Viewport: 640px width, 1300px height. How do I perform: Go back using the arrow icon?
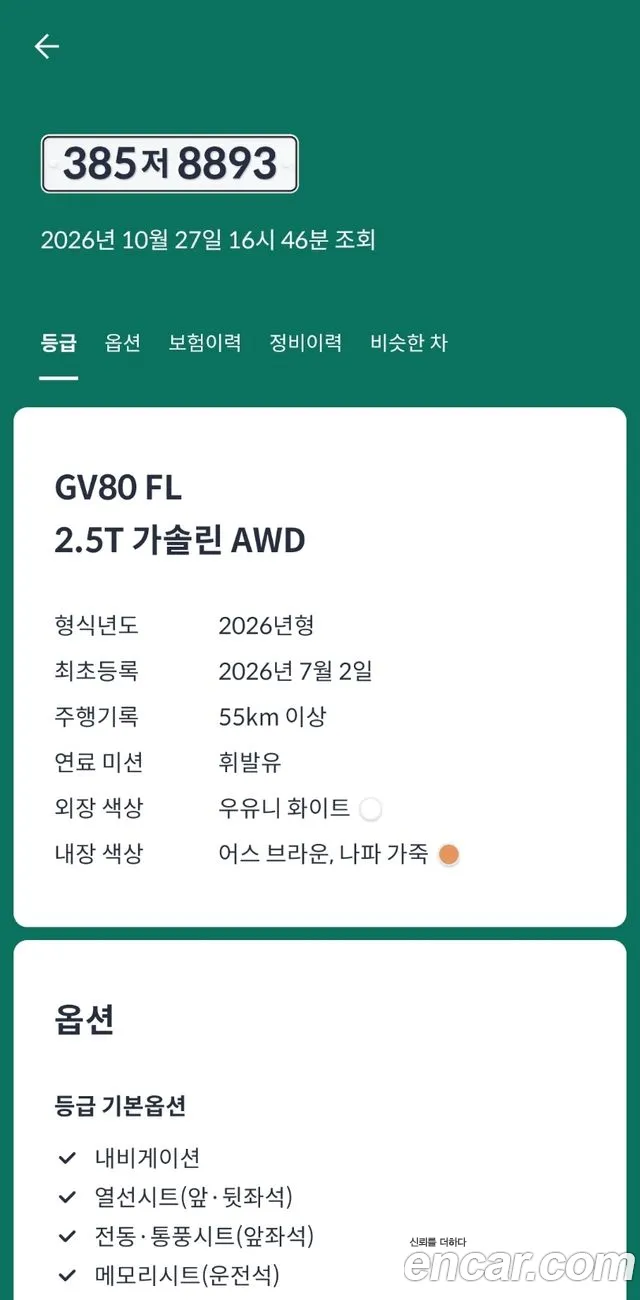click(x=47, y=46)
